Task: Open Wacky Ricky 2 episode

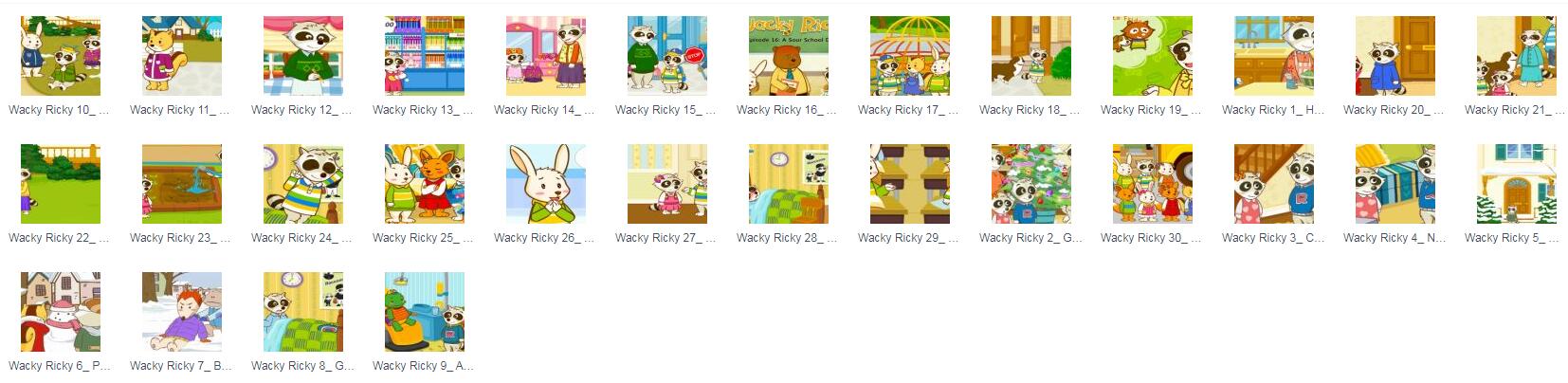Action: (x=1030, y=184)
